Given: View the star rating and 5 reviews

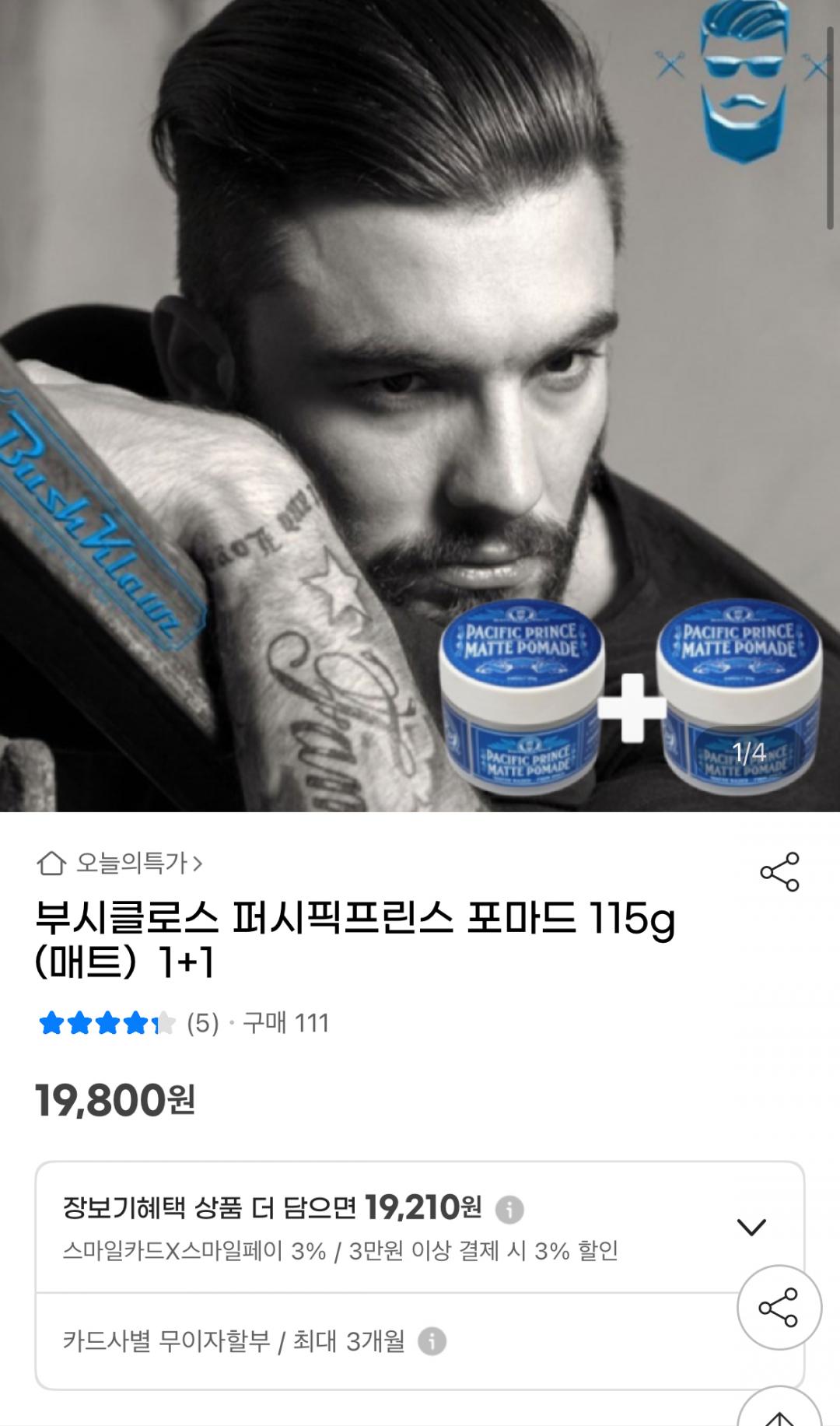Looking at the screenshot, I should [128, 1023].
